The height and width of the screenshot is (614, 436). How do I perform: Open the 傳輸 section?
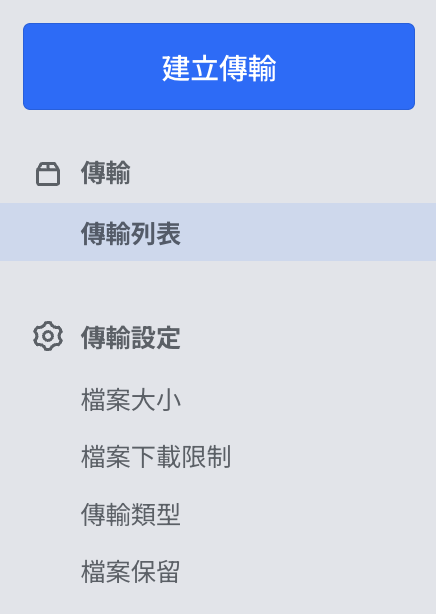105,173
